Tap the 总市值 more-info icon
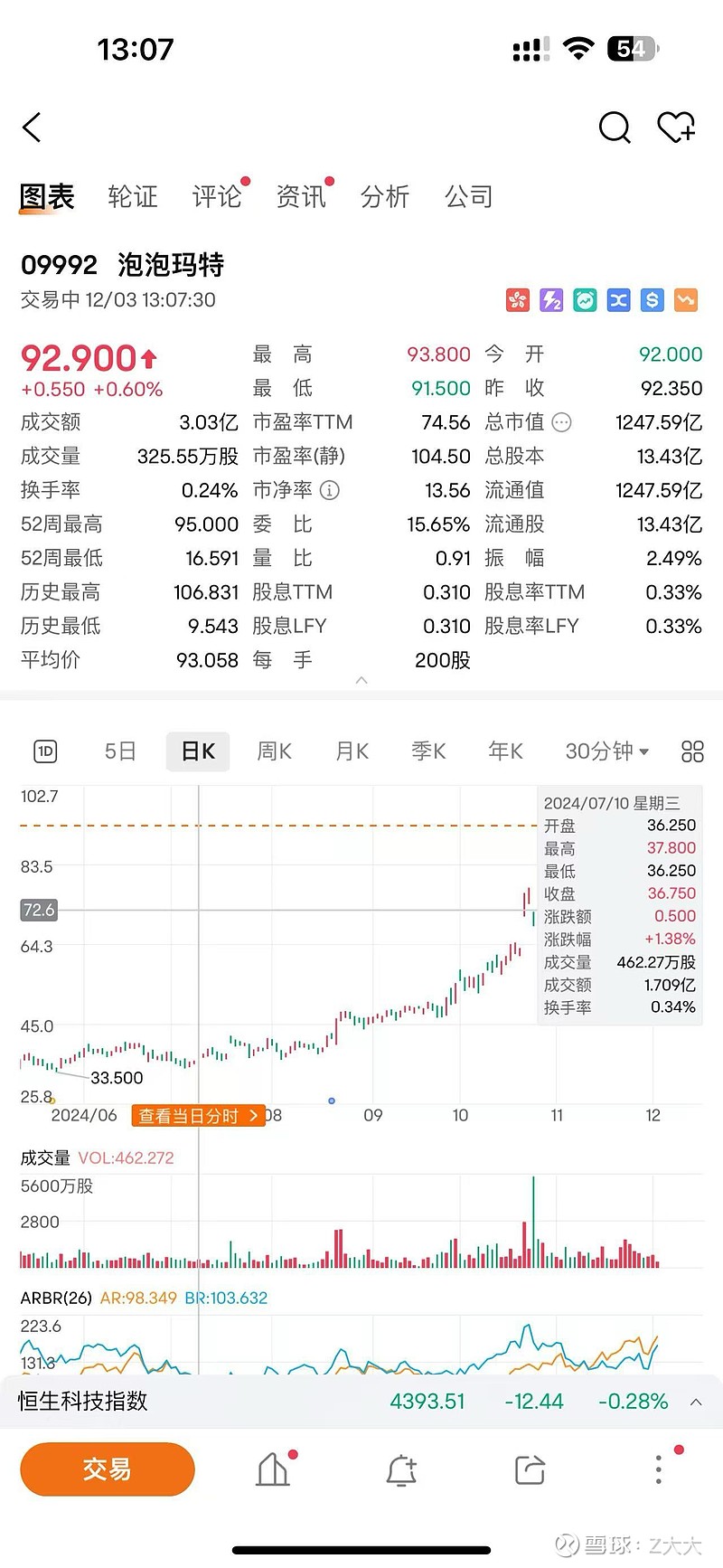Screen dimensions: 723x1568 click(562, 422)
